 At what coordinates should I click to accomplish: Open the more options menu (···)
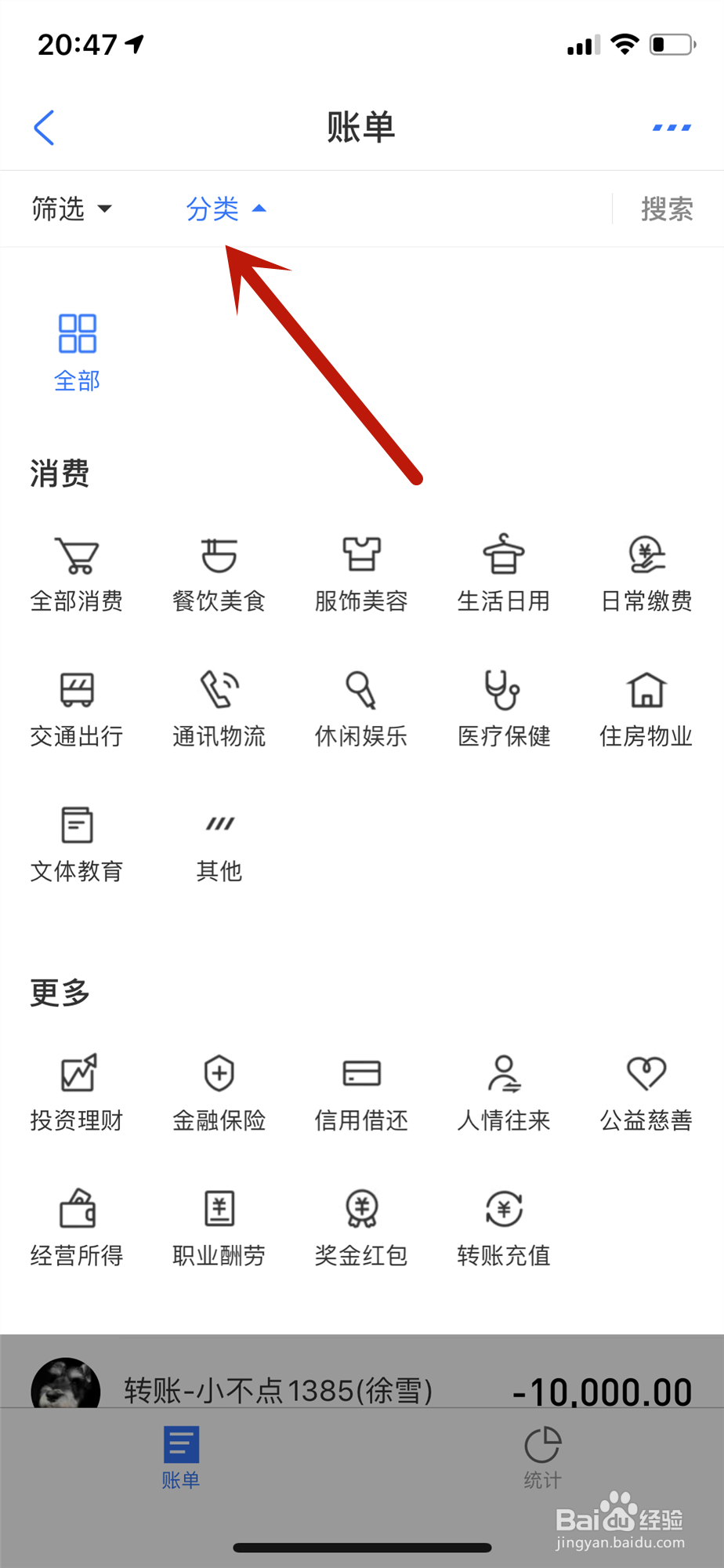(671, 128)
